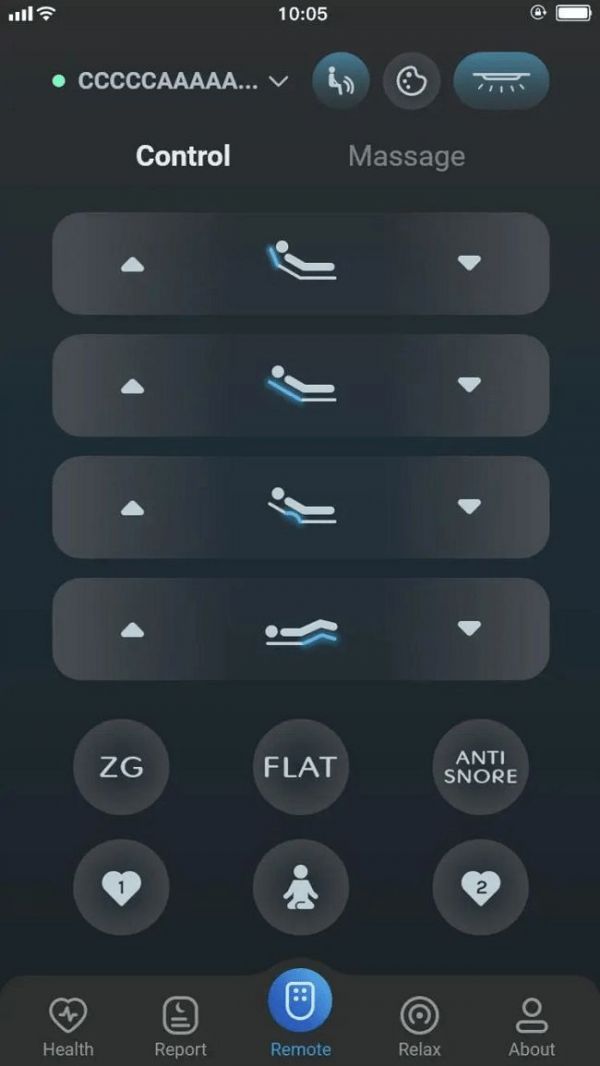This screenshot has height=1066, width=600.
Task: Select the yoga sitting pose preset
Action: pyautogui.click(x=300, y=887)
